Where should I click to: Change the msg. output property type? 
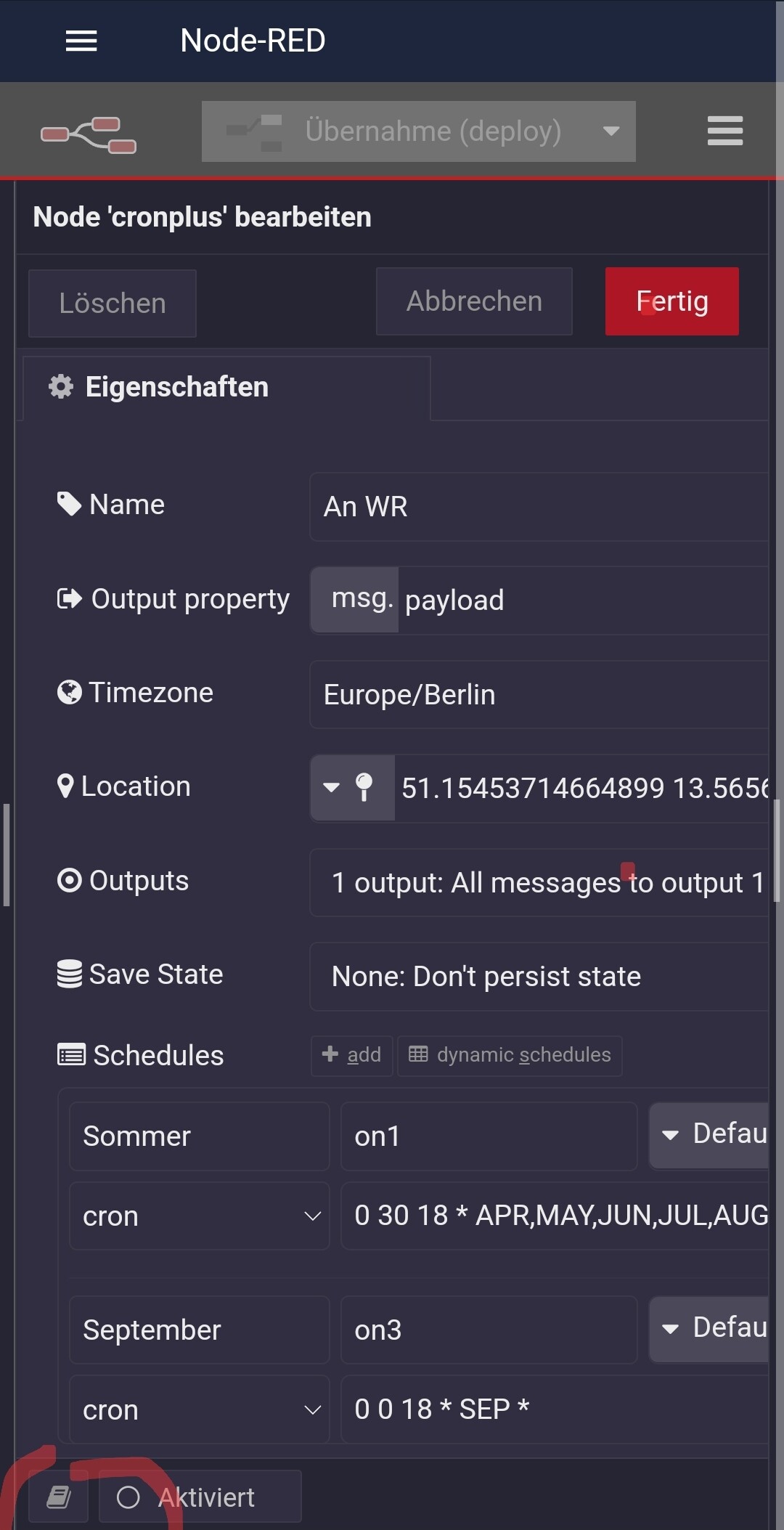pos(354,600)
